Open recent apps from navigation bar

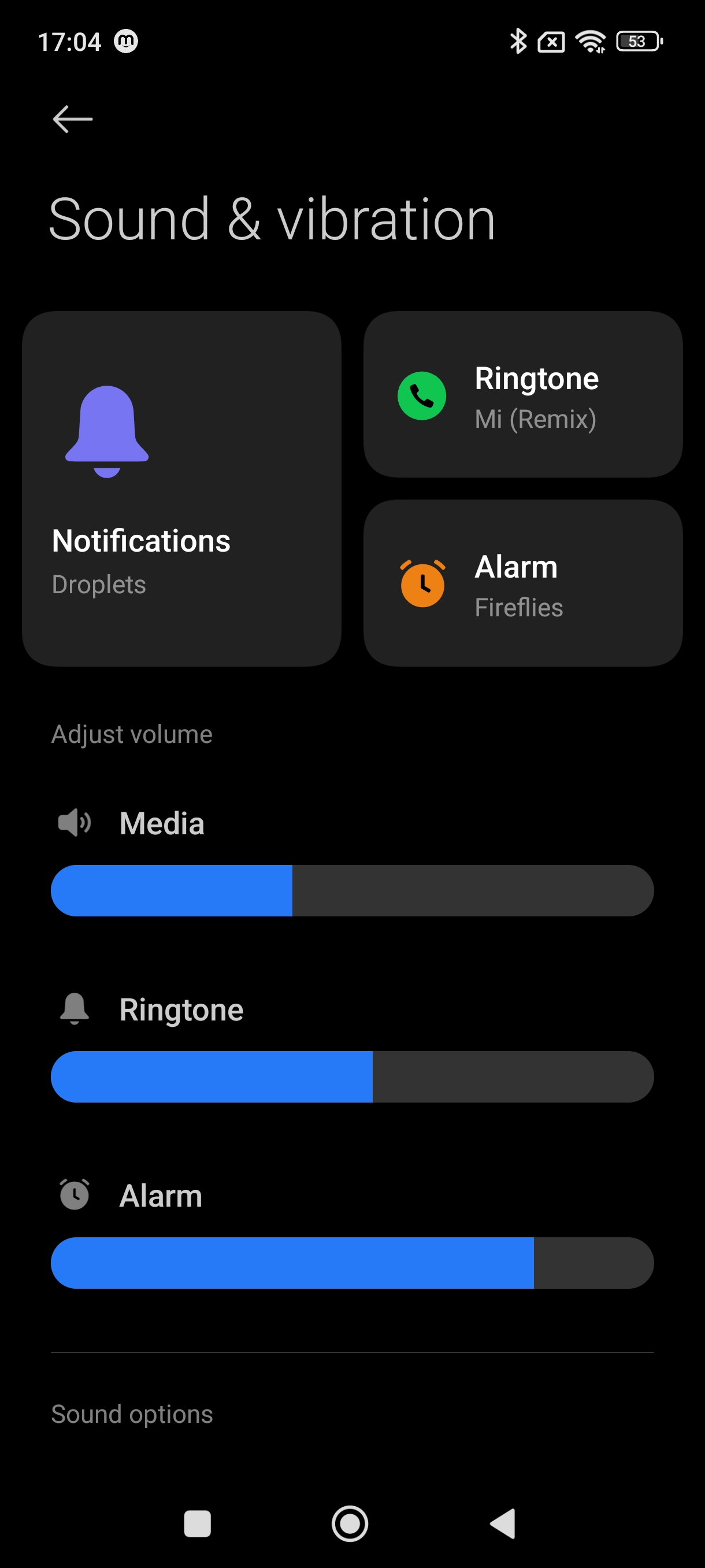pos(197,1523)
